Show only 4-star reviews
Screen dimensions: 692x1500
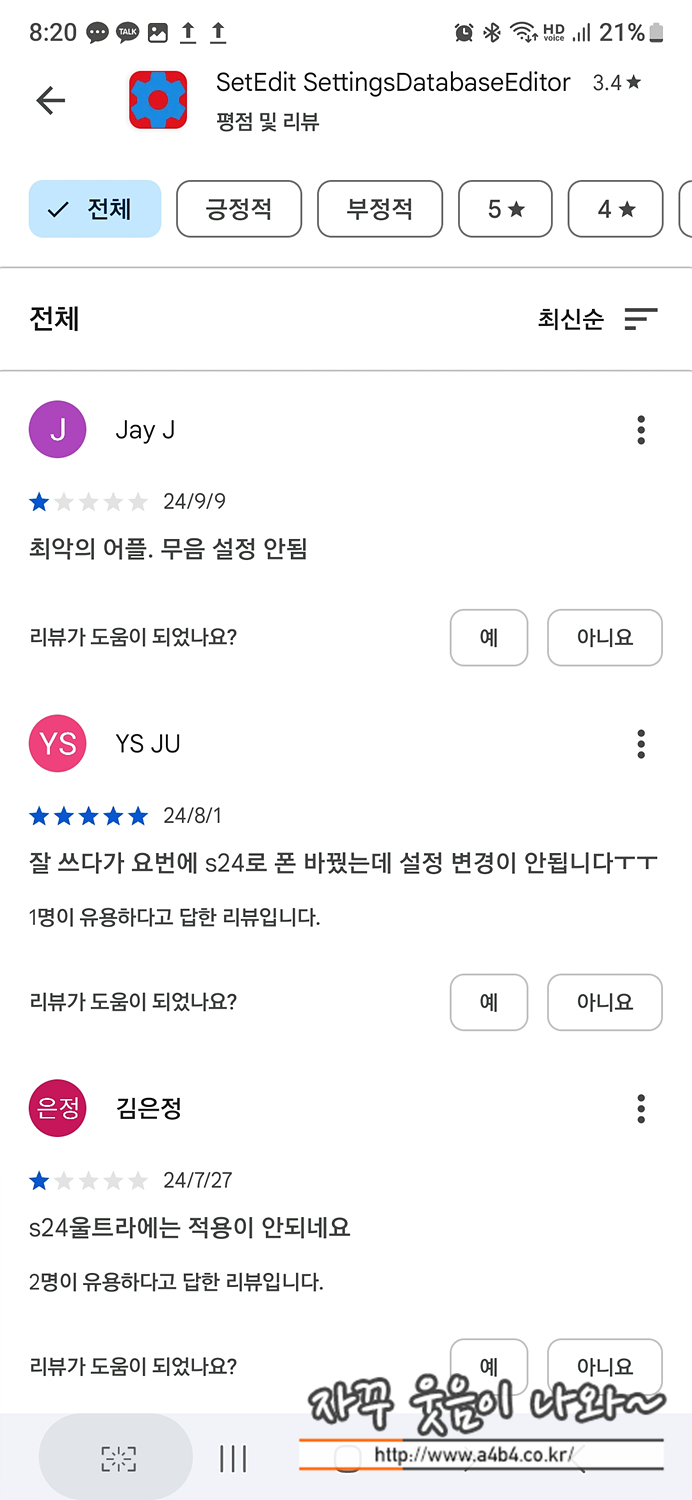click(x=615, y=209)
